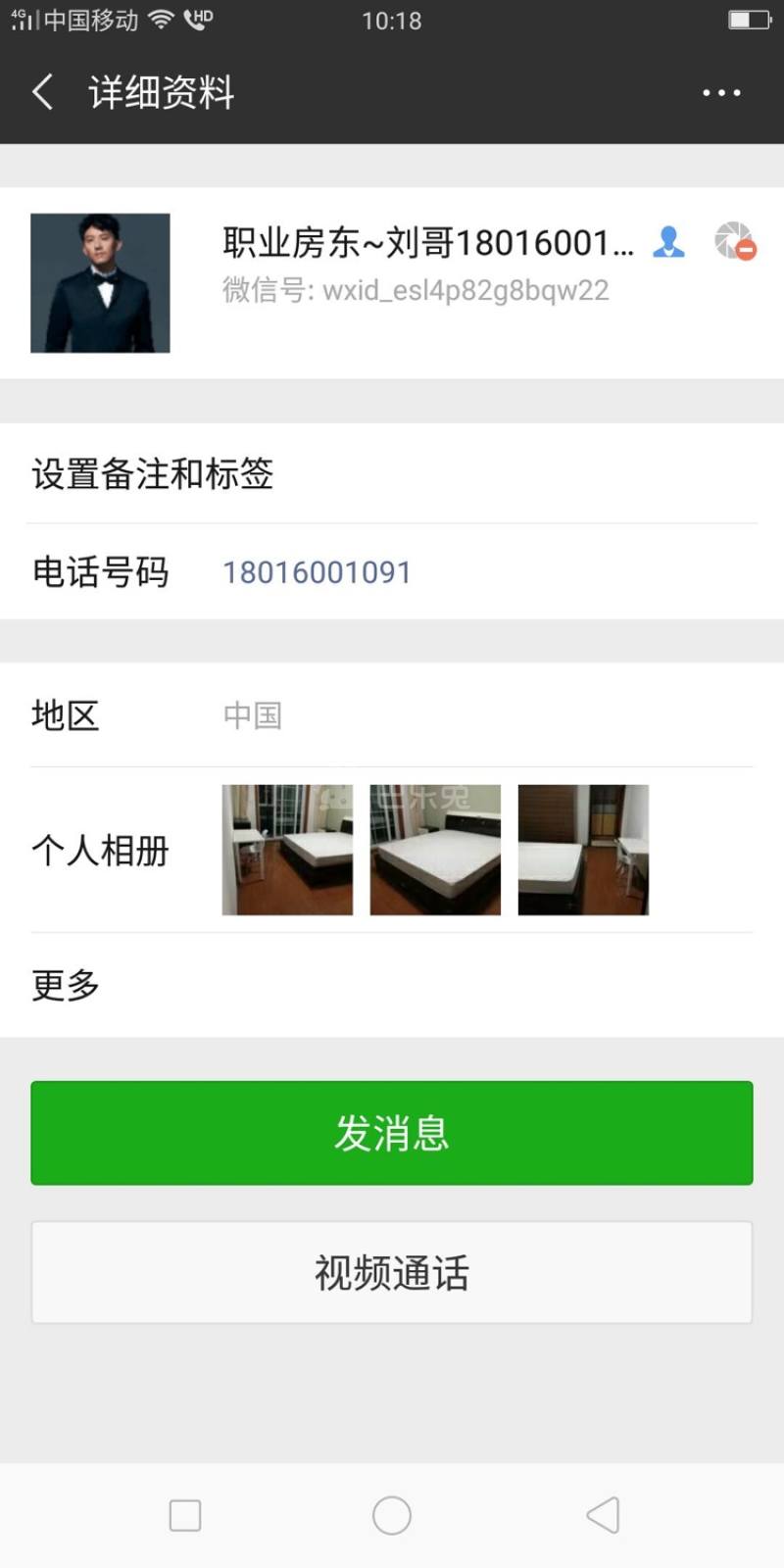Viewport: 784px width, 1568px height.
Task: Return to the system home screen
Action: click(x=392, y=1515)
